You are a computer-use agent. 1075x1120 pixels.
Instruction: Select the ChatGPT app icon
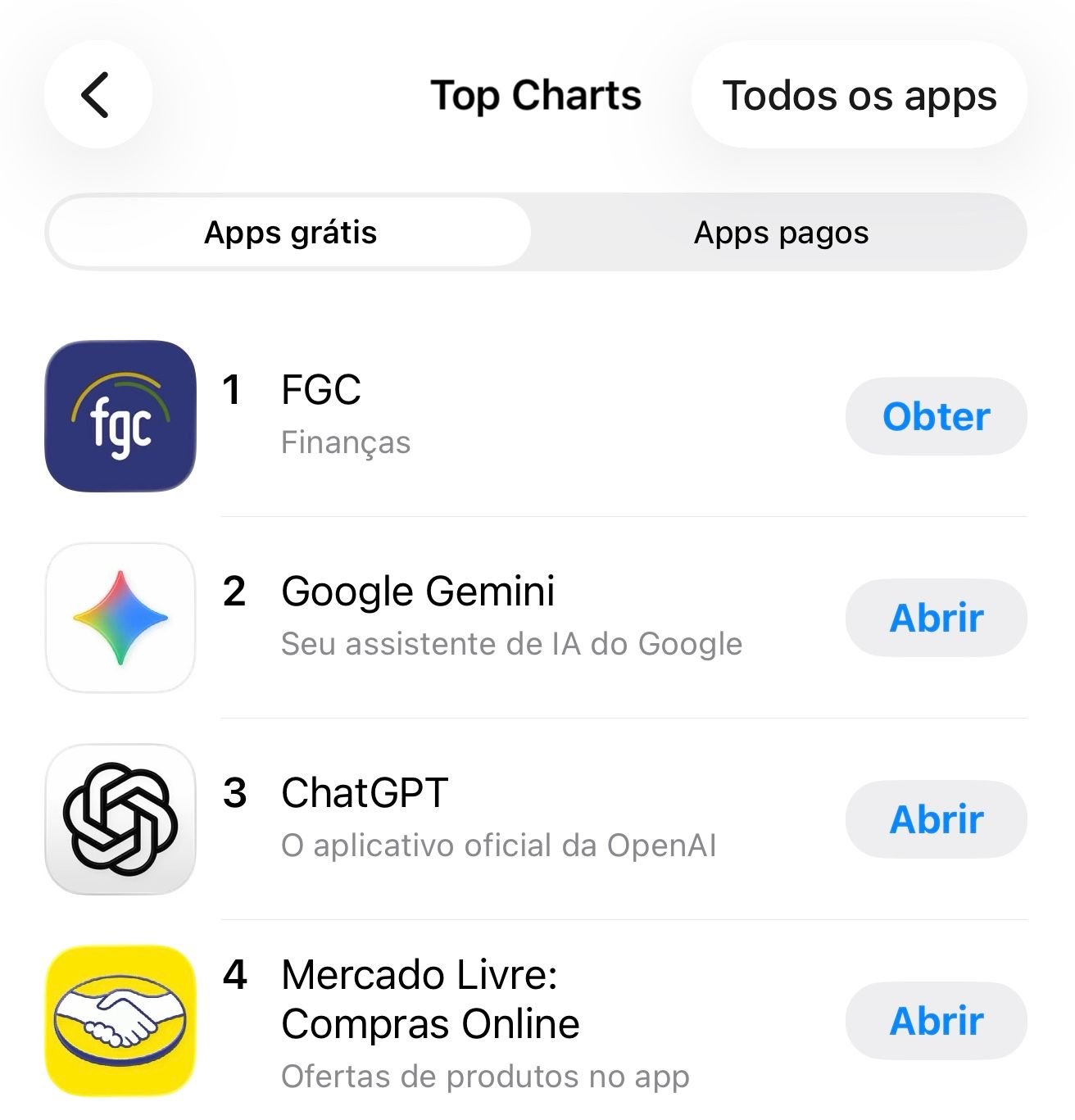[120, 819]
